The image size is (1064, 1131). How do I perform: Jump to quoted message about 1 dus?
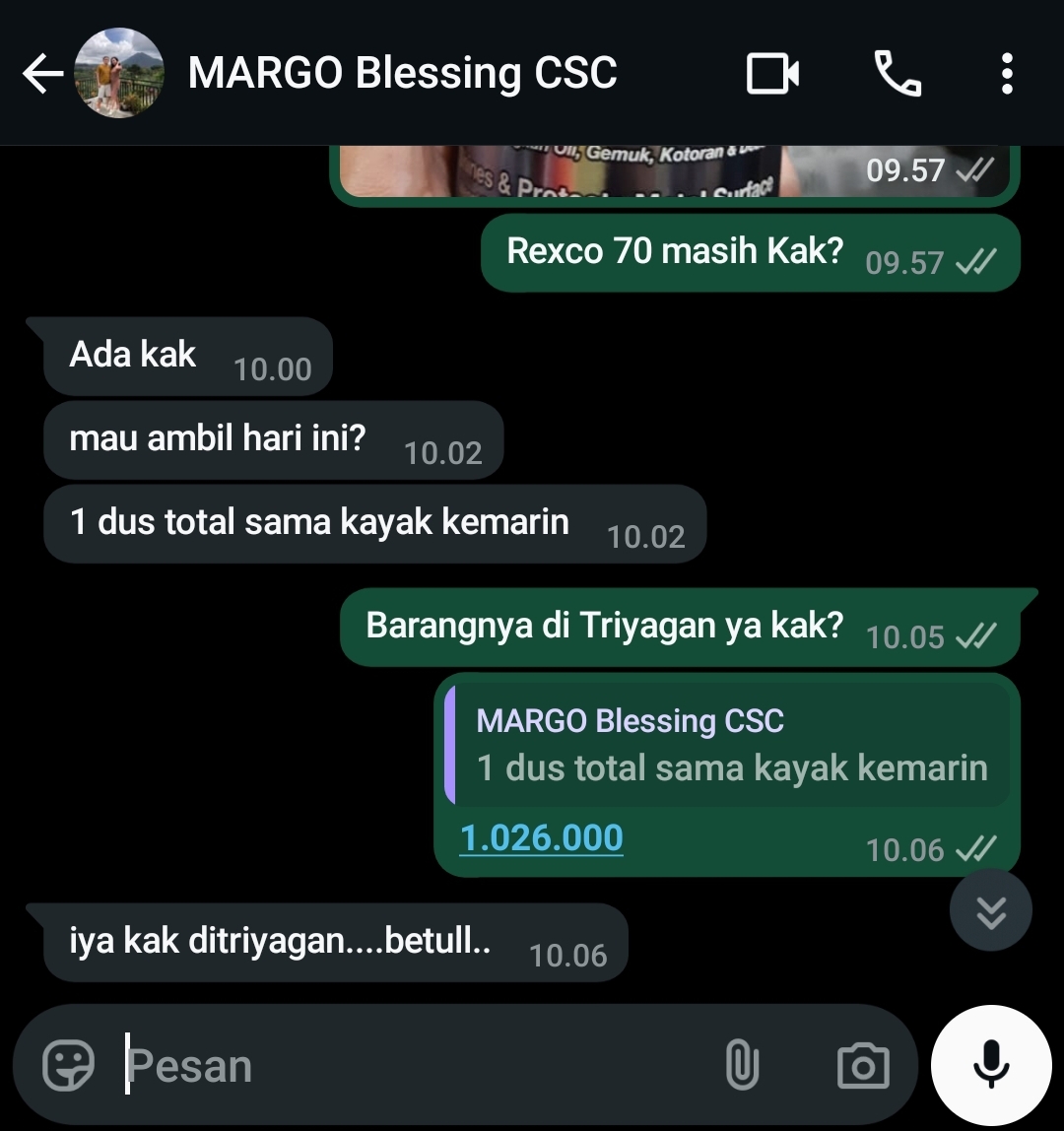tap(727, 746)
